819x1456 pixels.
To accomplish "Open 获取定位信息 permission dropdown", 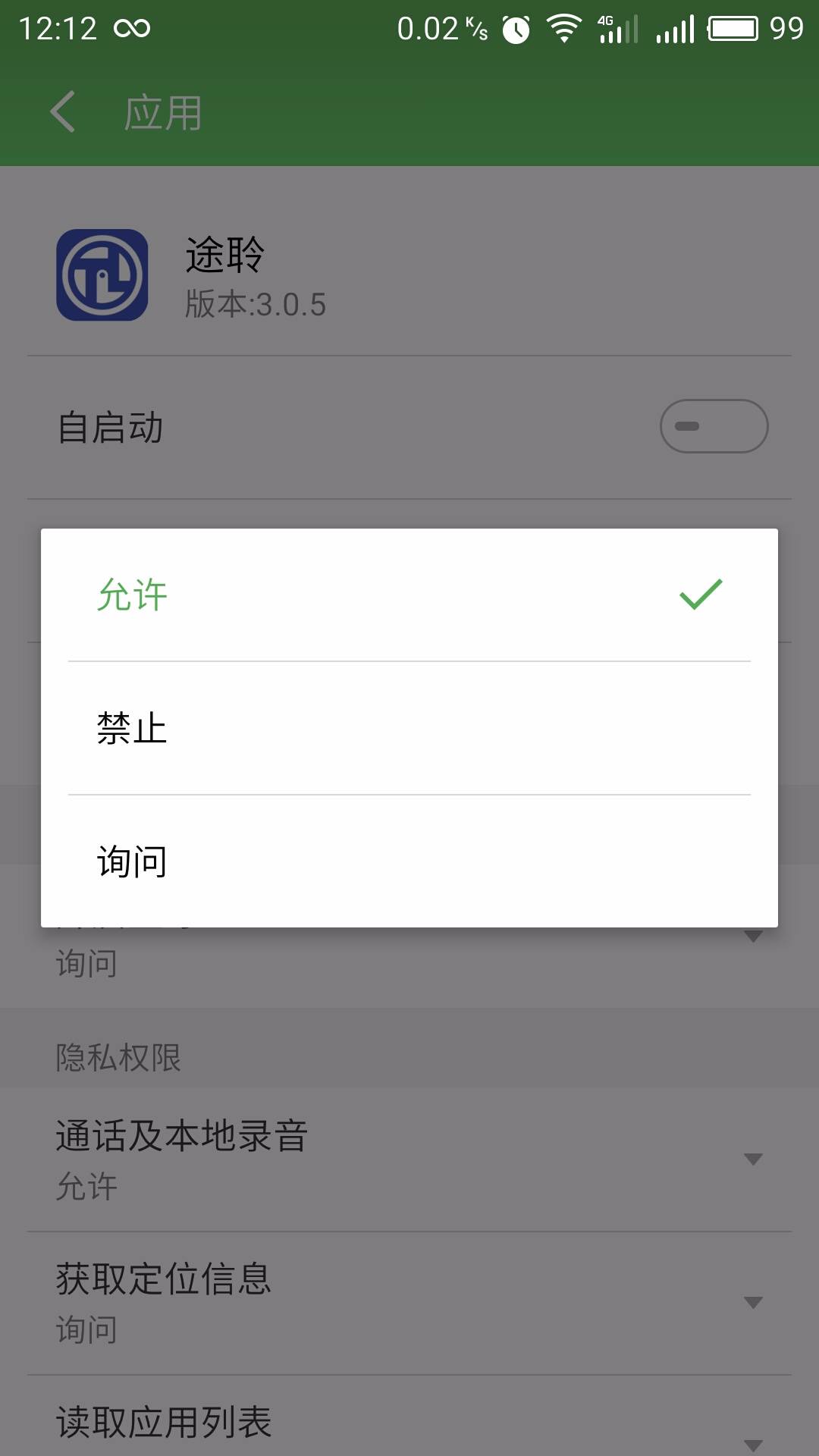I will 409,1303.
